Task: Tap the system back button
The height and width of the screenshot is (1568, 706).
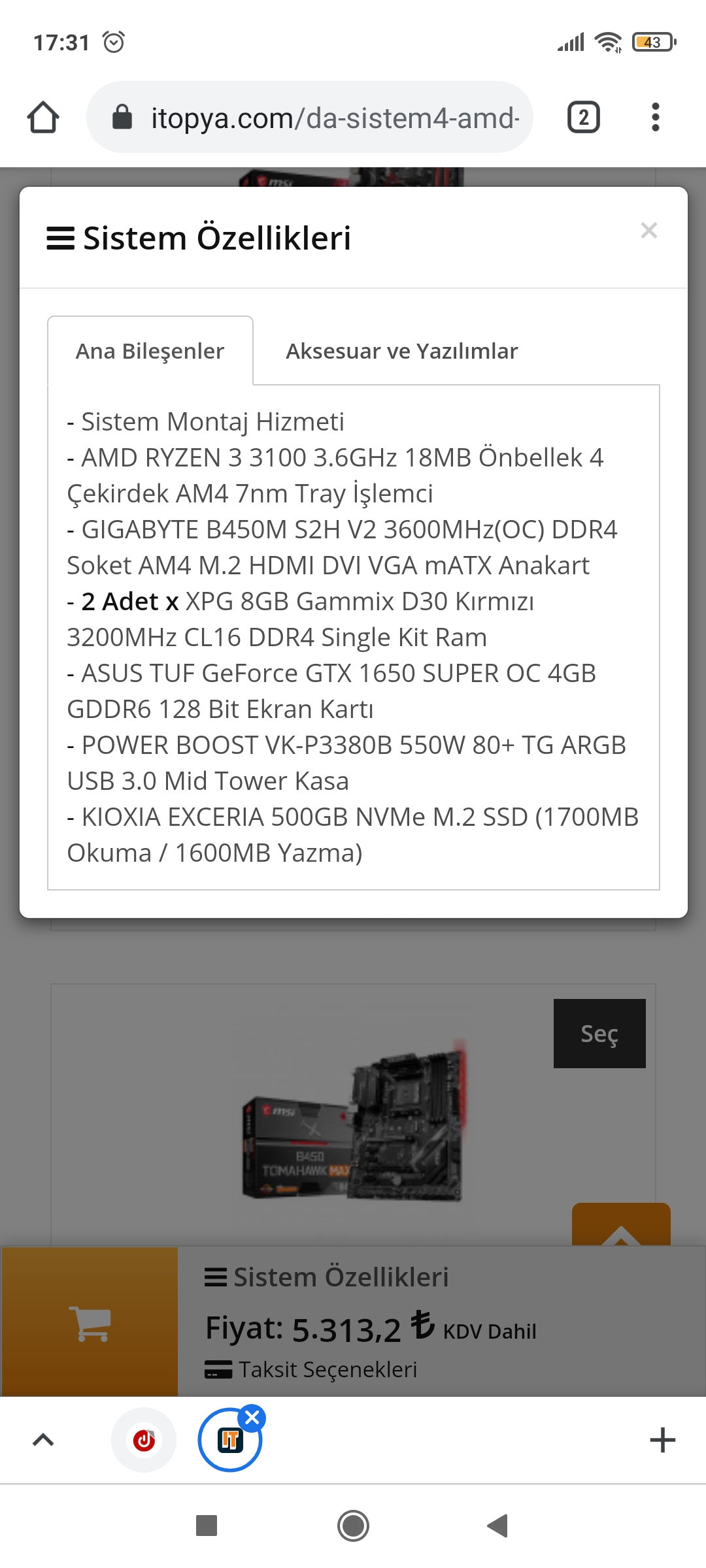Action: click(x=498, y=1526)
